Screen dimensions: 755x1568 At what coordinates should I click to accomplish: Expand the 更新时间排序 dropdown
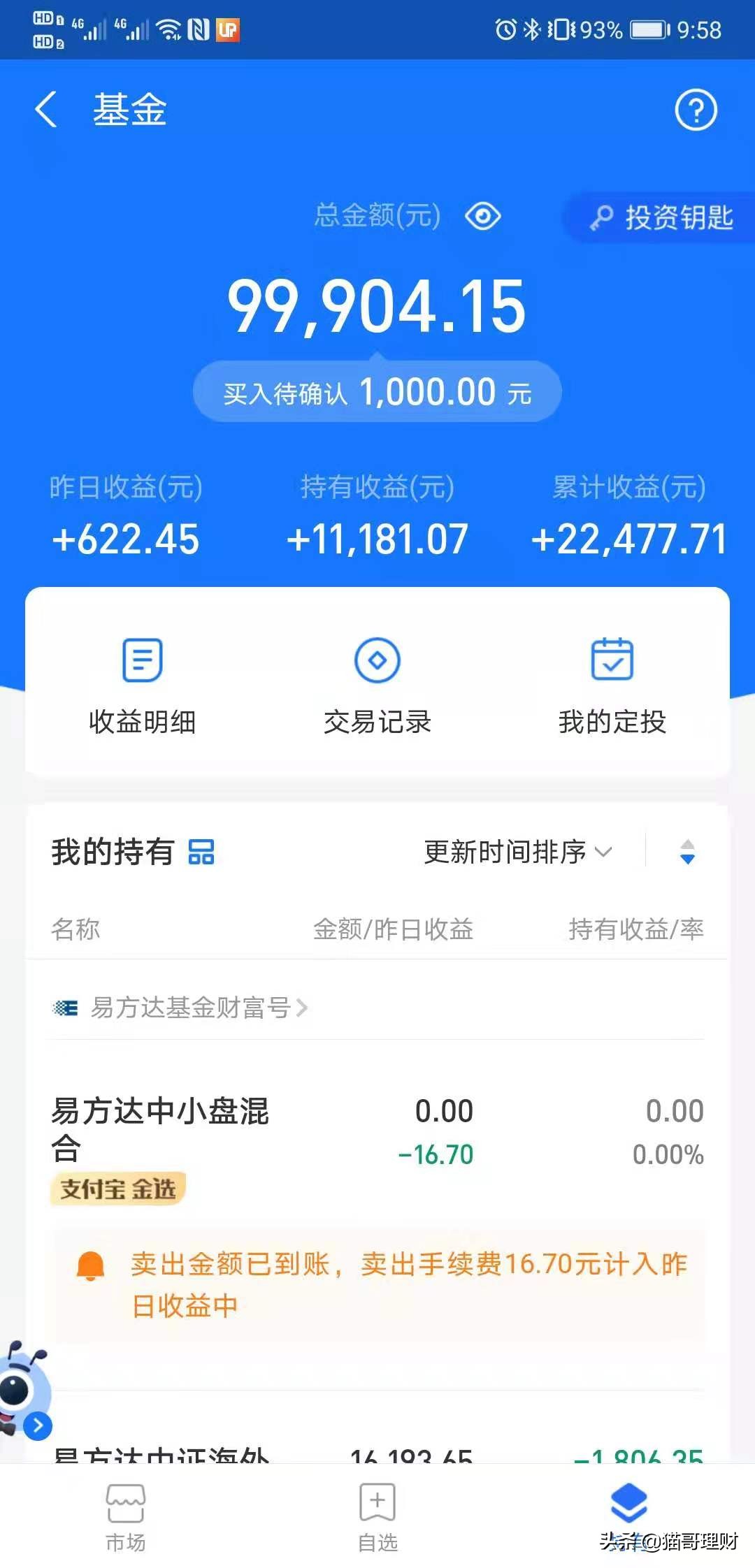[517, 852]
